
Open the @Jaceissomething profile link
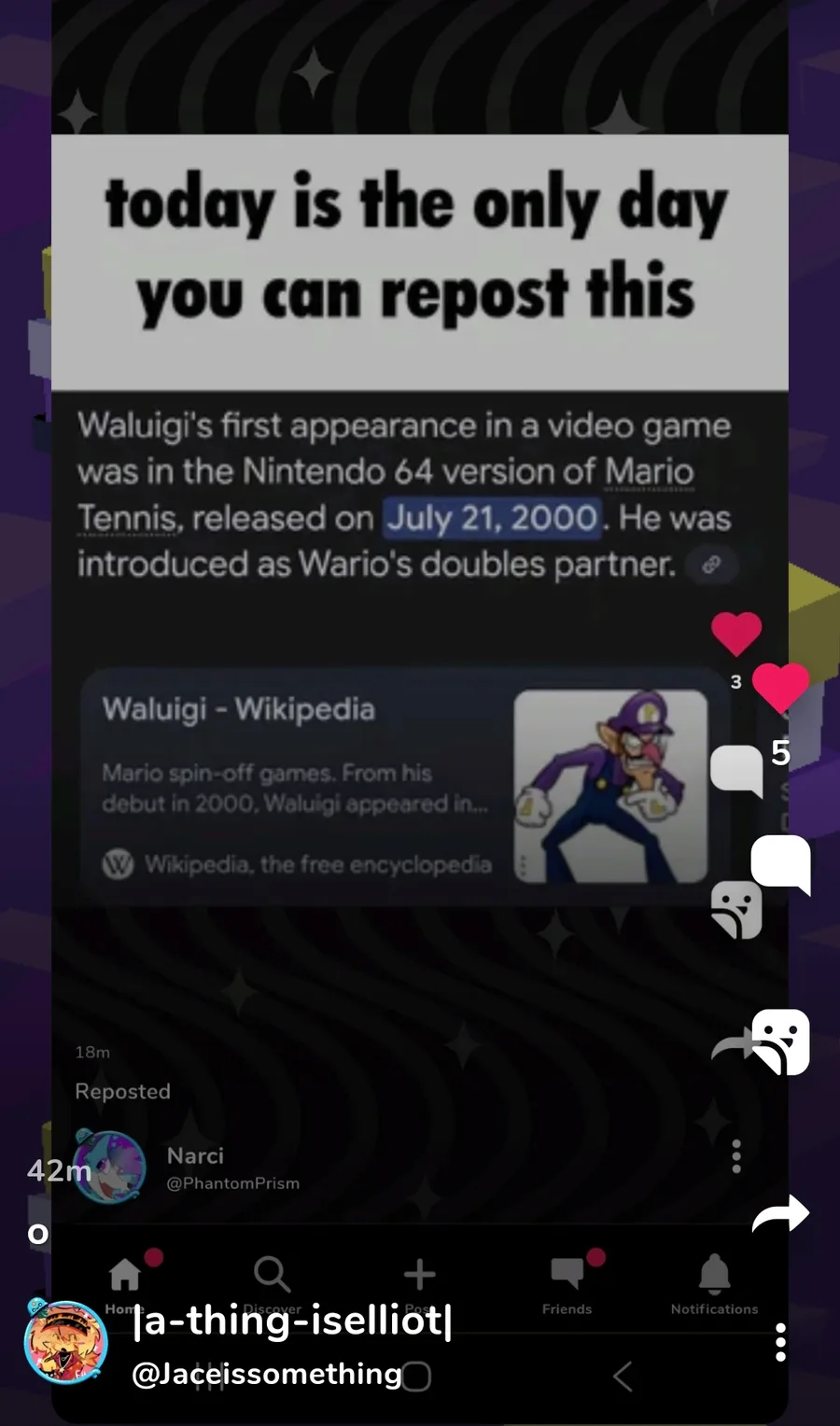[x=267, y=1374]
